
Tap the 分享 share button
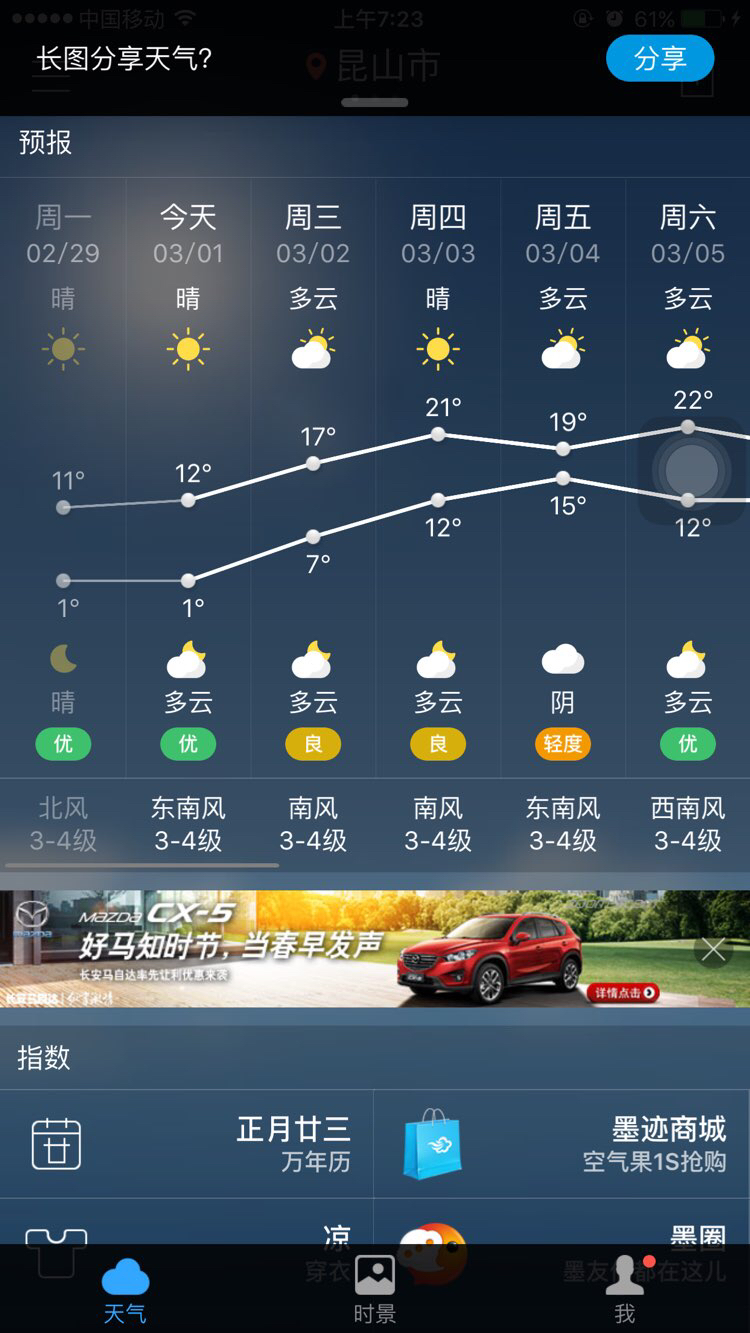660,58
